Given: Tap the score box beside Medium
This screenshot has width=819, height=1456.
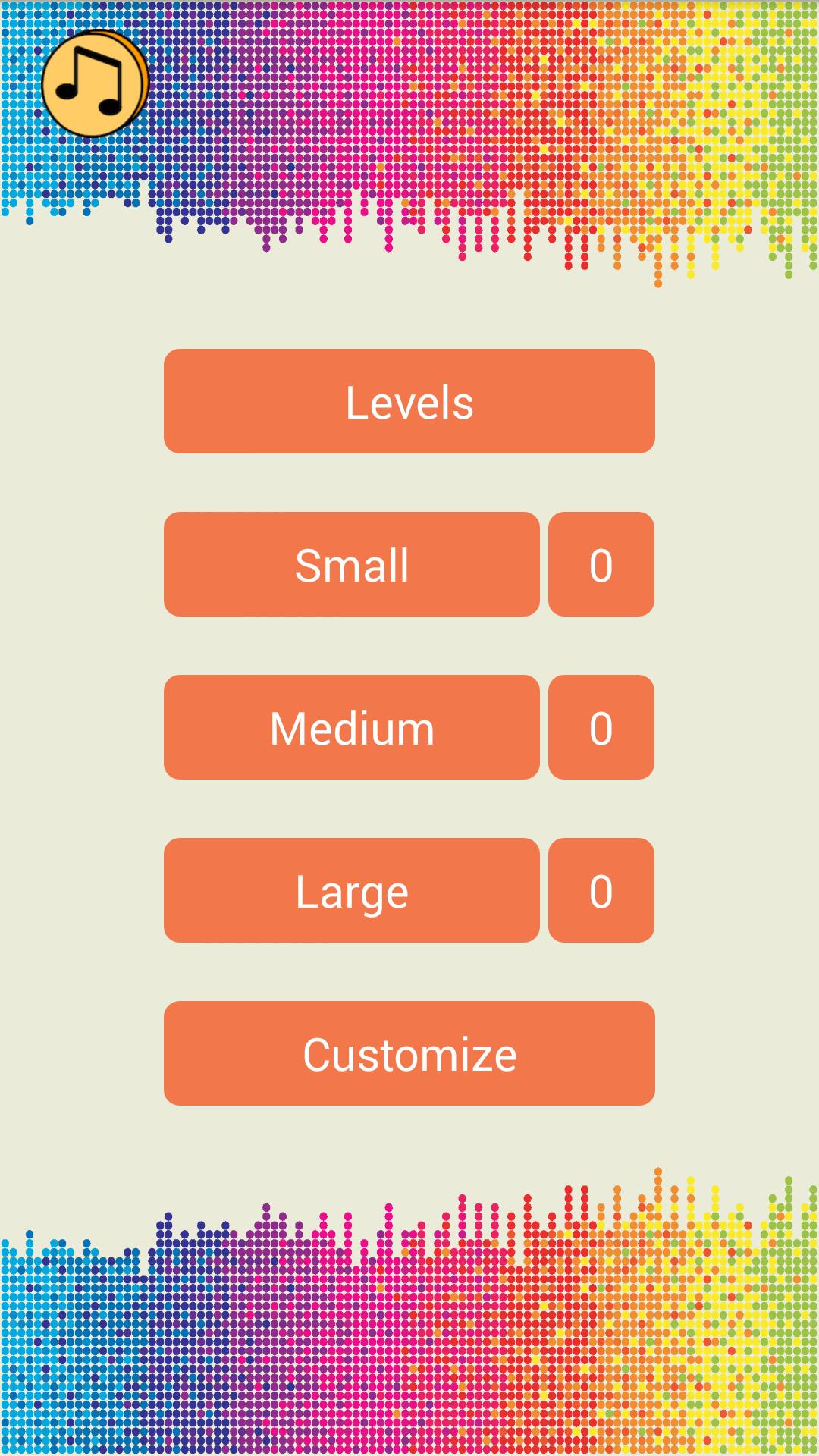Looking at the screenshot, I should pyautogui.click(x=601, y=727).
